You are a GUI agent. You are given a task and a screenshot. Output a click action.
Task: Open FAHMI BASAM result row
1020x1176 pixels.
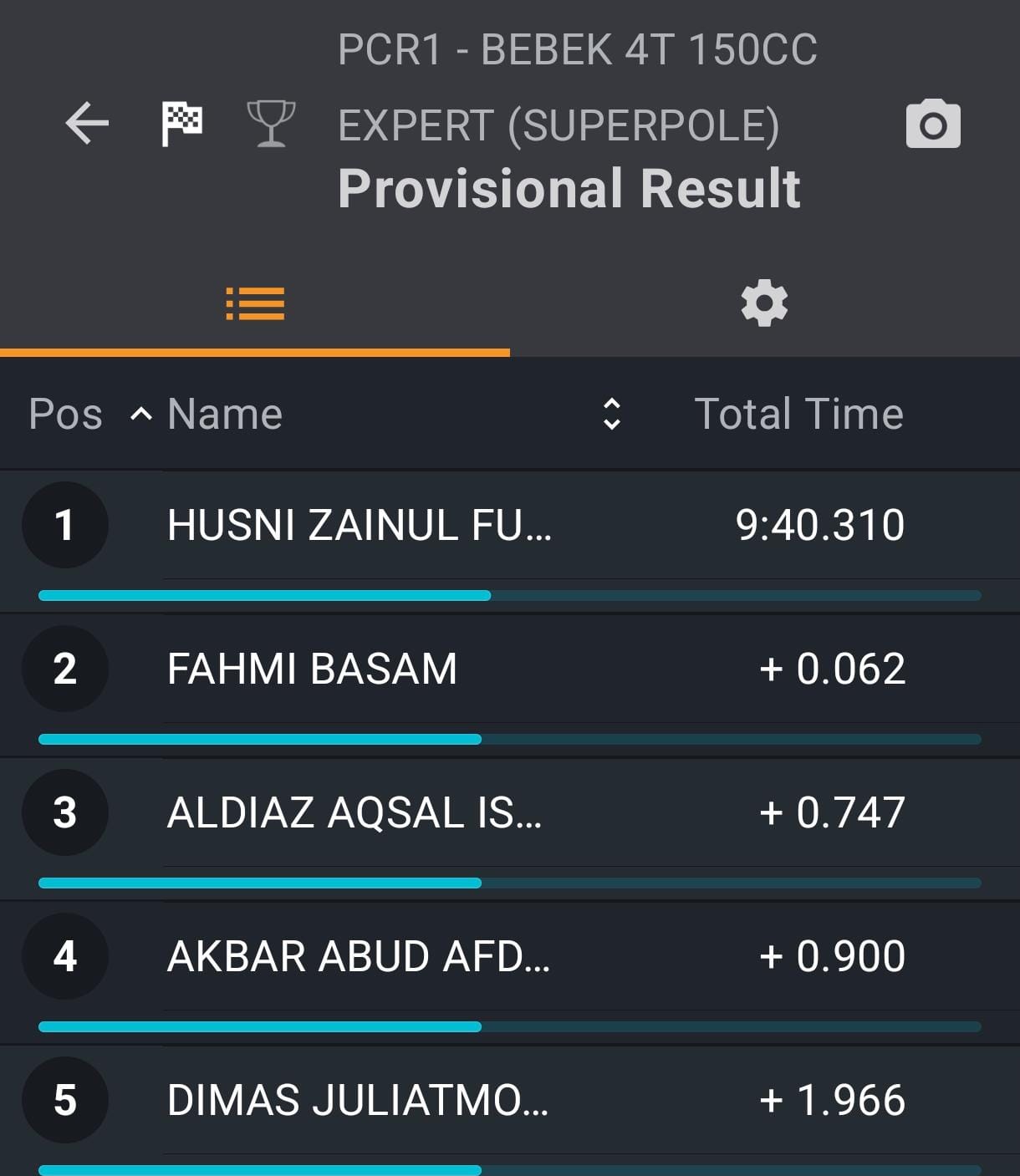click(510, 685)
